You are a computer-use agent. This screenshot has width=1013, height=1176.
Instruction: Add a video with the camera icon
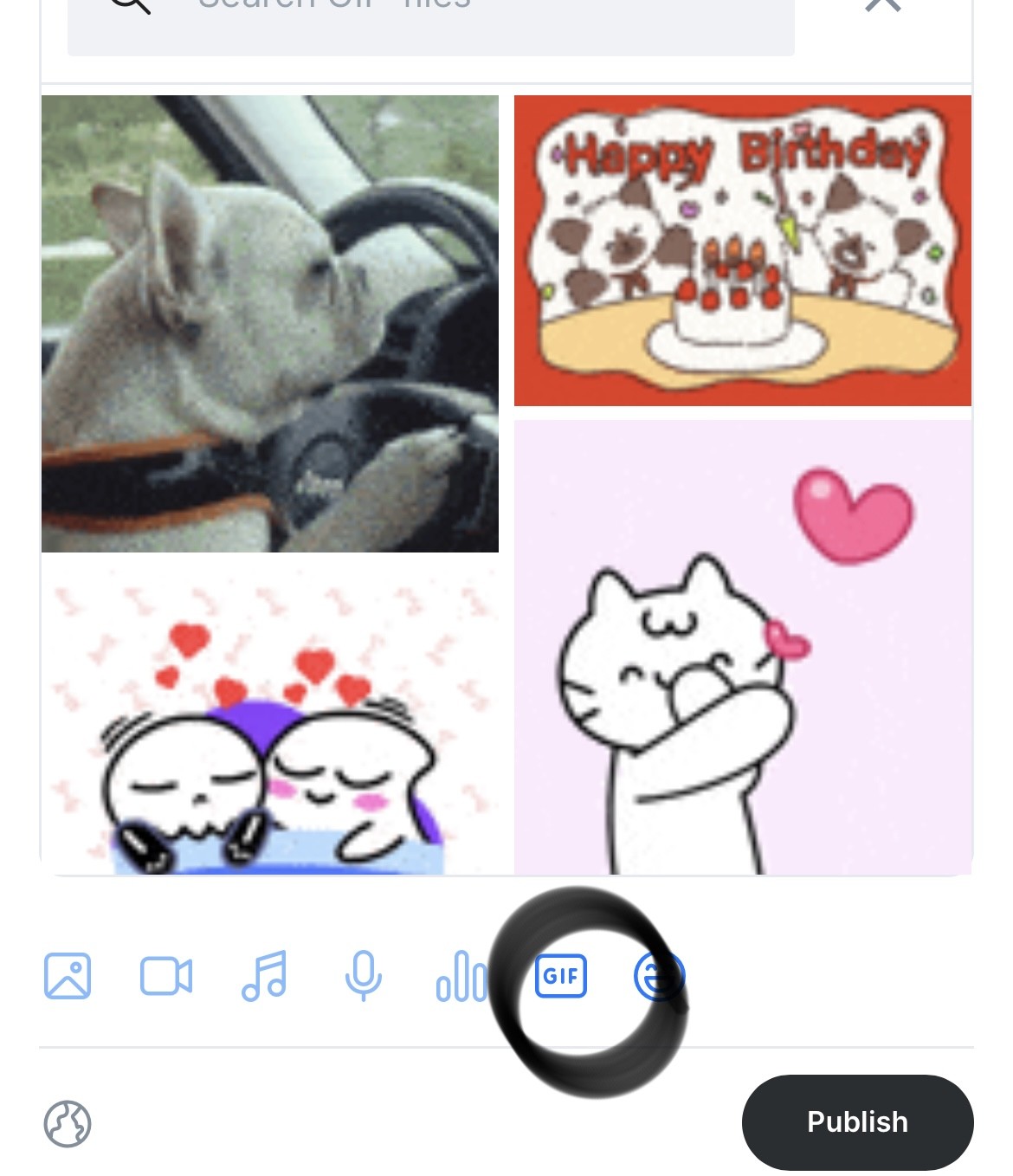pyautogui.click(x=166, y=976)
